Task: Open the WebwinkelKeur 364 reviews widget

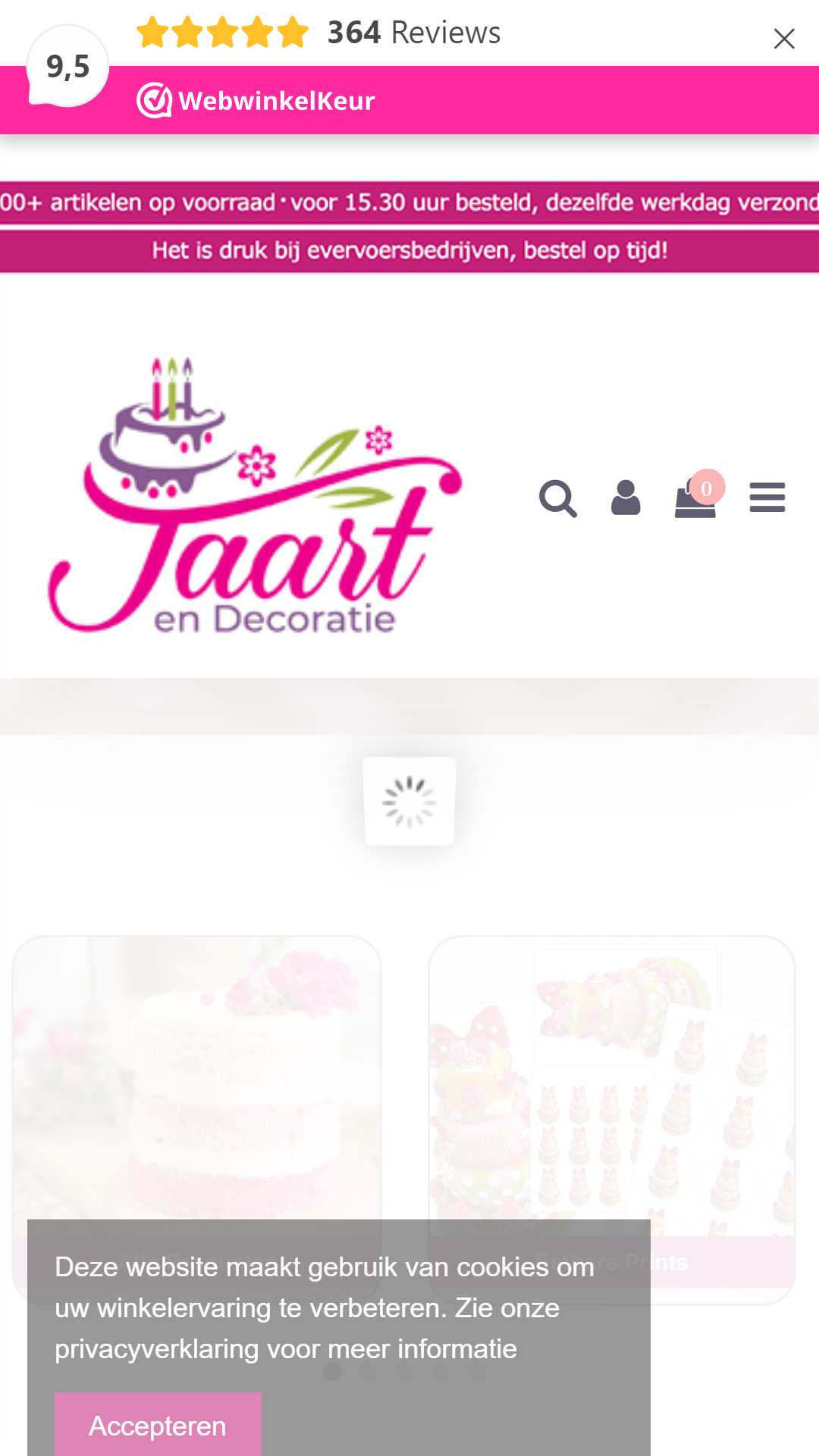Action: click(318, 33)
